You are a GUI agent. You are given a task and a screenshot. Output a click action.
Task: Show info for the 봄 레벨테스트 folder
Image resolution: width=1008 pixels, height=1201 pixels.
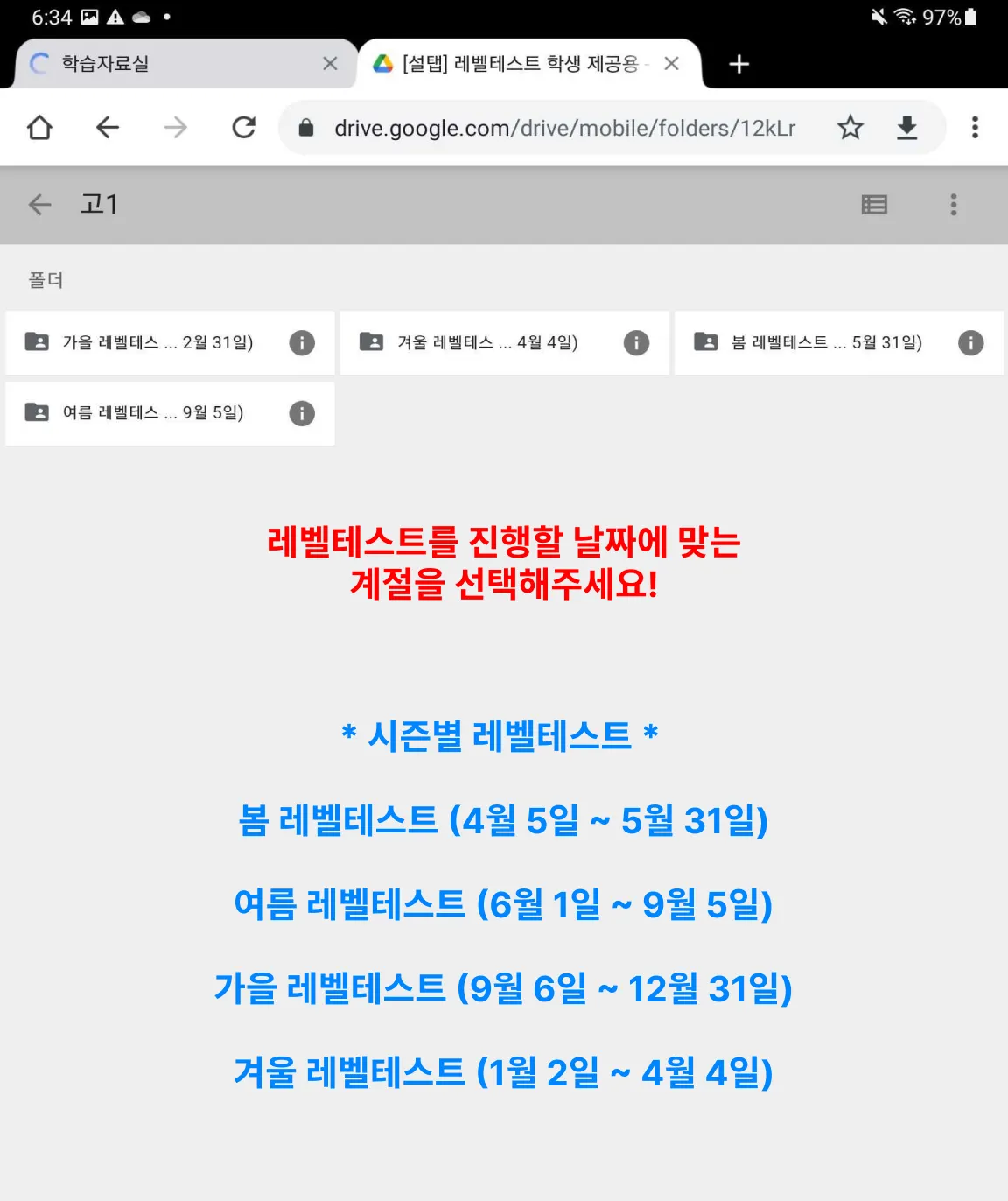click(x=970, y=342)
